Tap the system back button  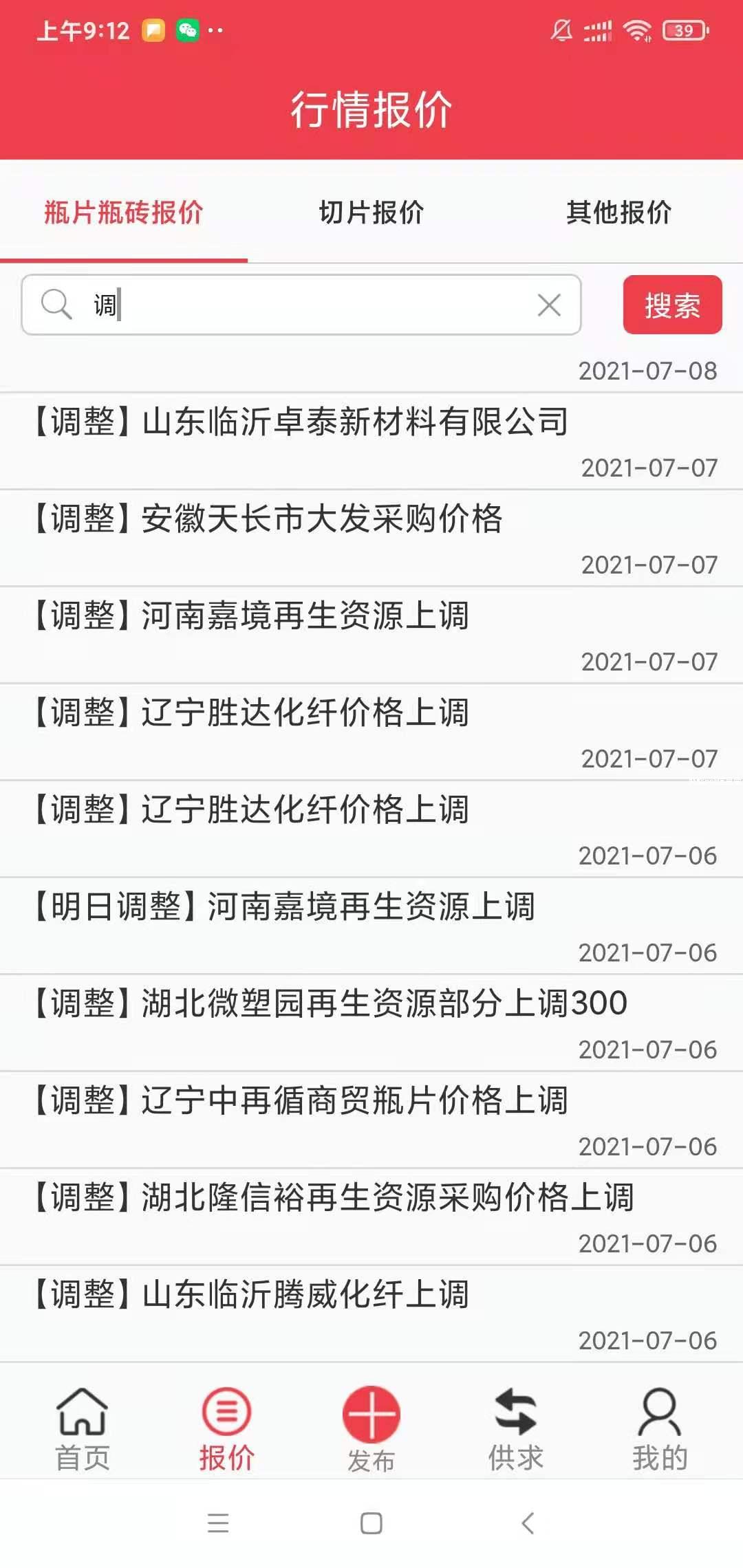click(528, 1523)
